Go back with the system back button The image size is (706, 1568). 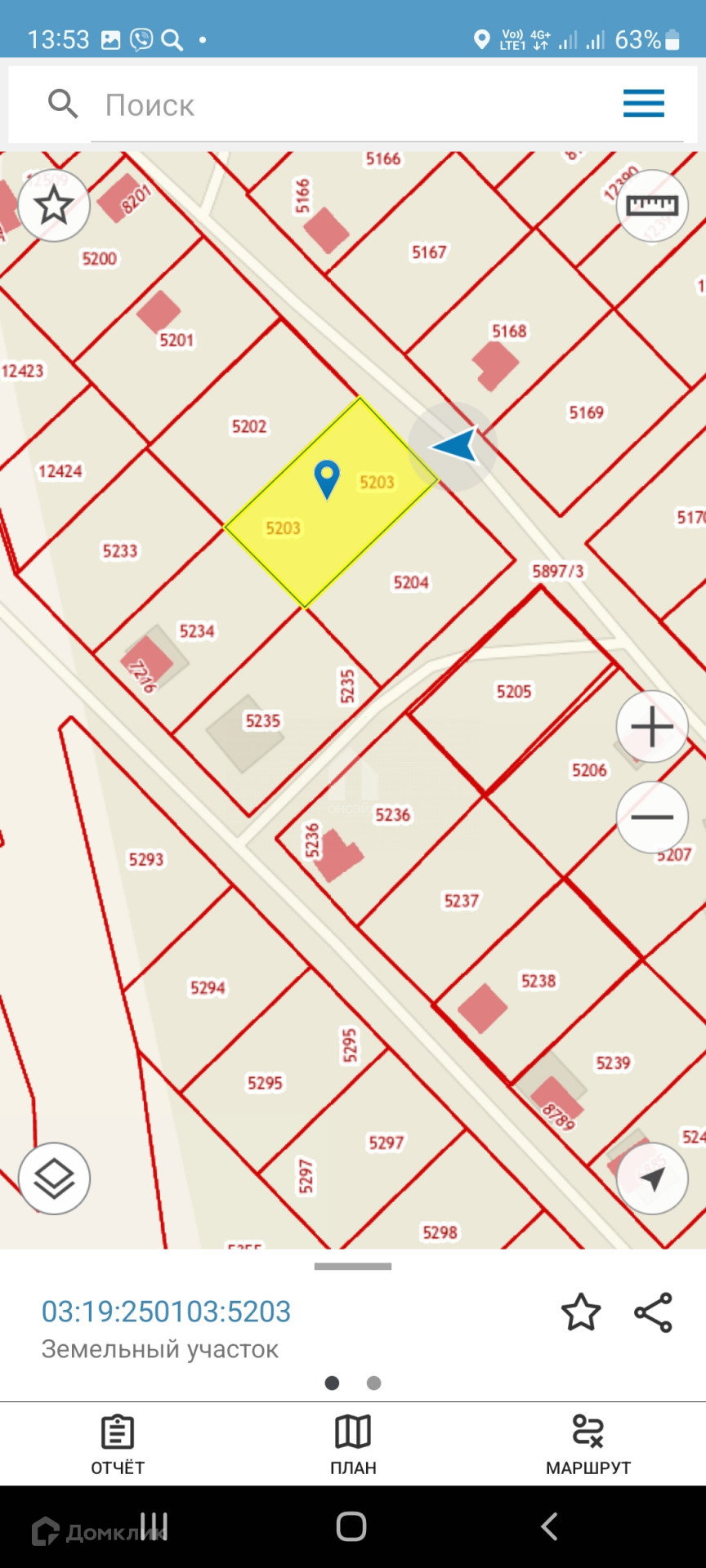tap(549, 1526)
